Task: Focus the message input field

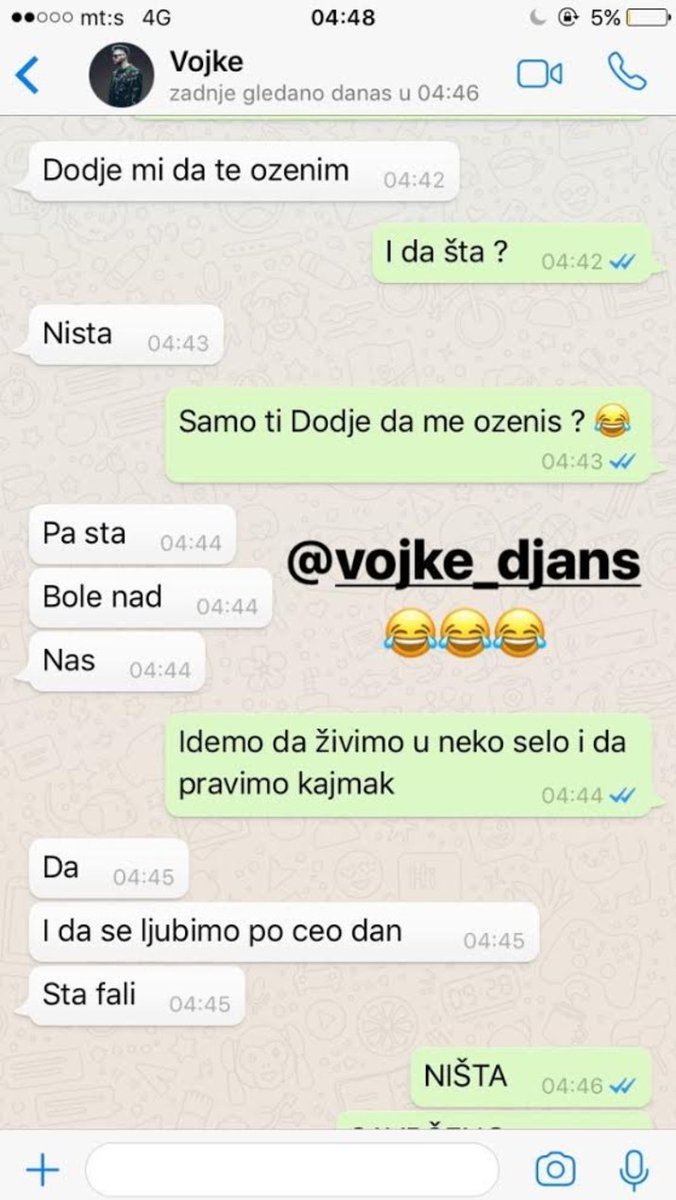Action: (291, 1168)
